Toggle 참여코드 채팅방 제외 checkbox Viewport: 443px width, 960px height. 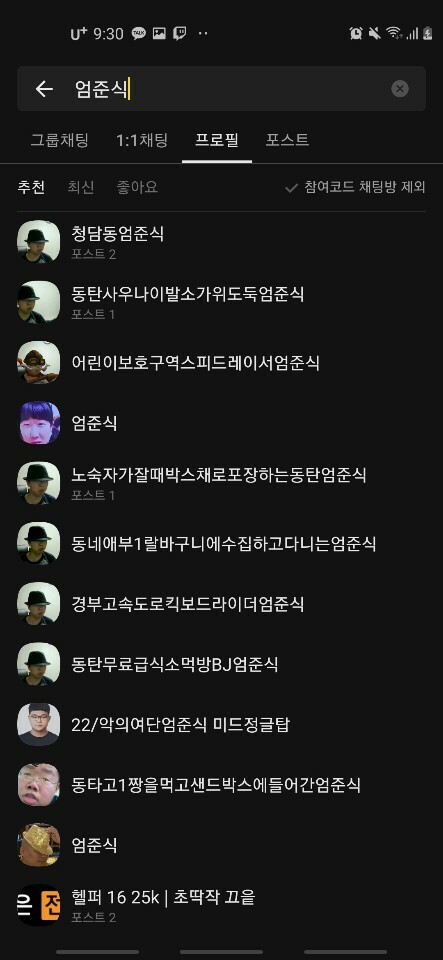356,187
